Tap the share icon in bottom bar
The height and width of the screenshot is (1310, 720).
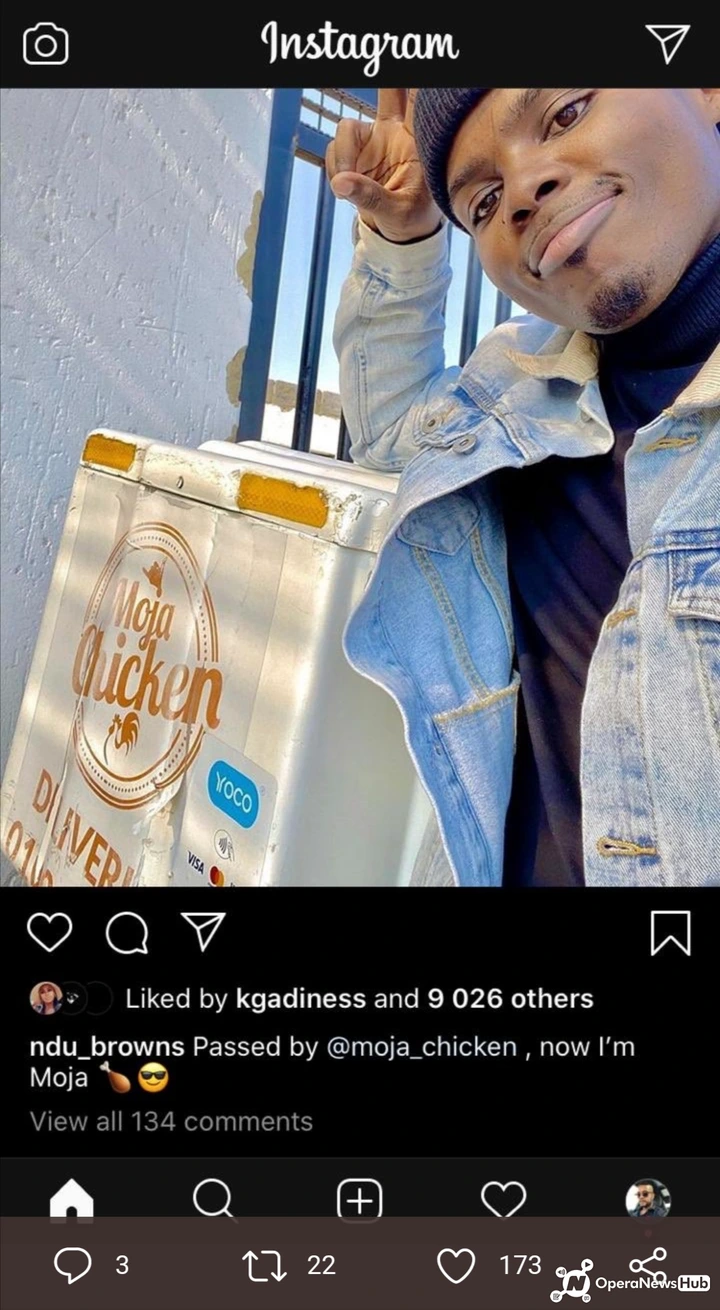click(648, 1265)
